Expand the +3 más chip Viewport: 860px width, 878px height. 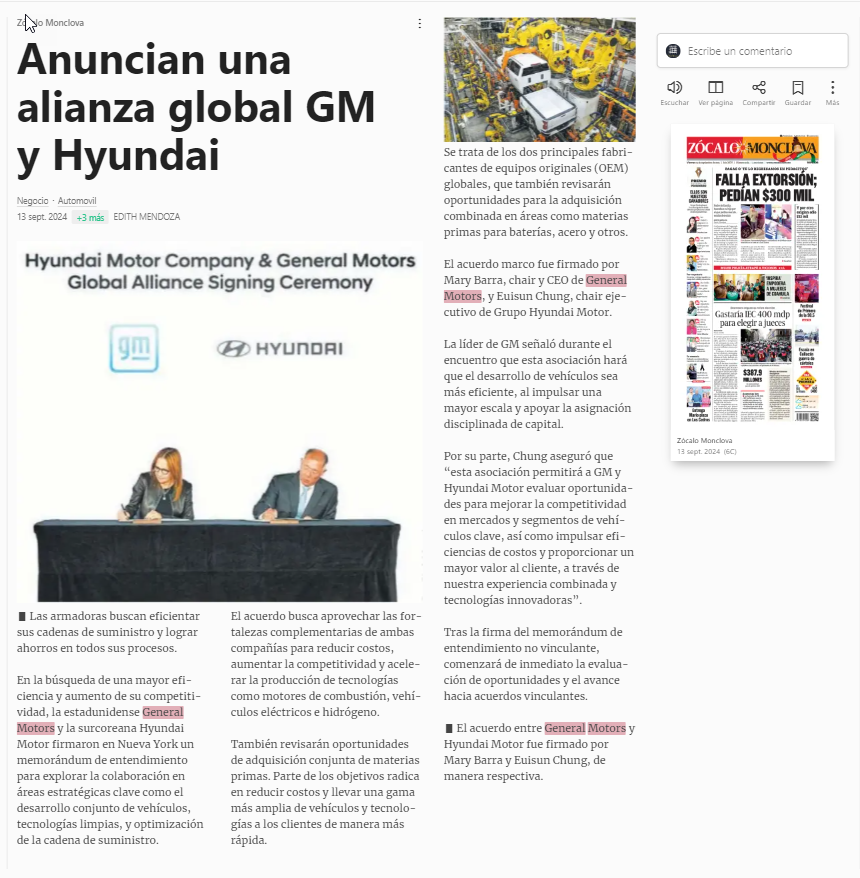tap(90, 217)
